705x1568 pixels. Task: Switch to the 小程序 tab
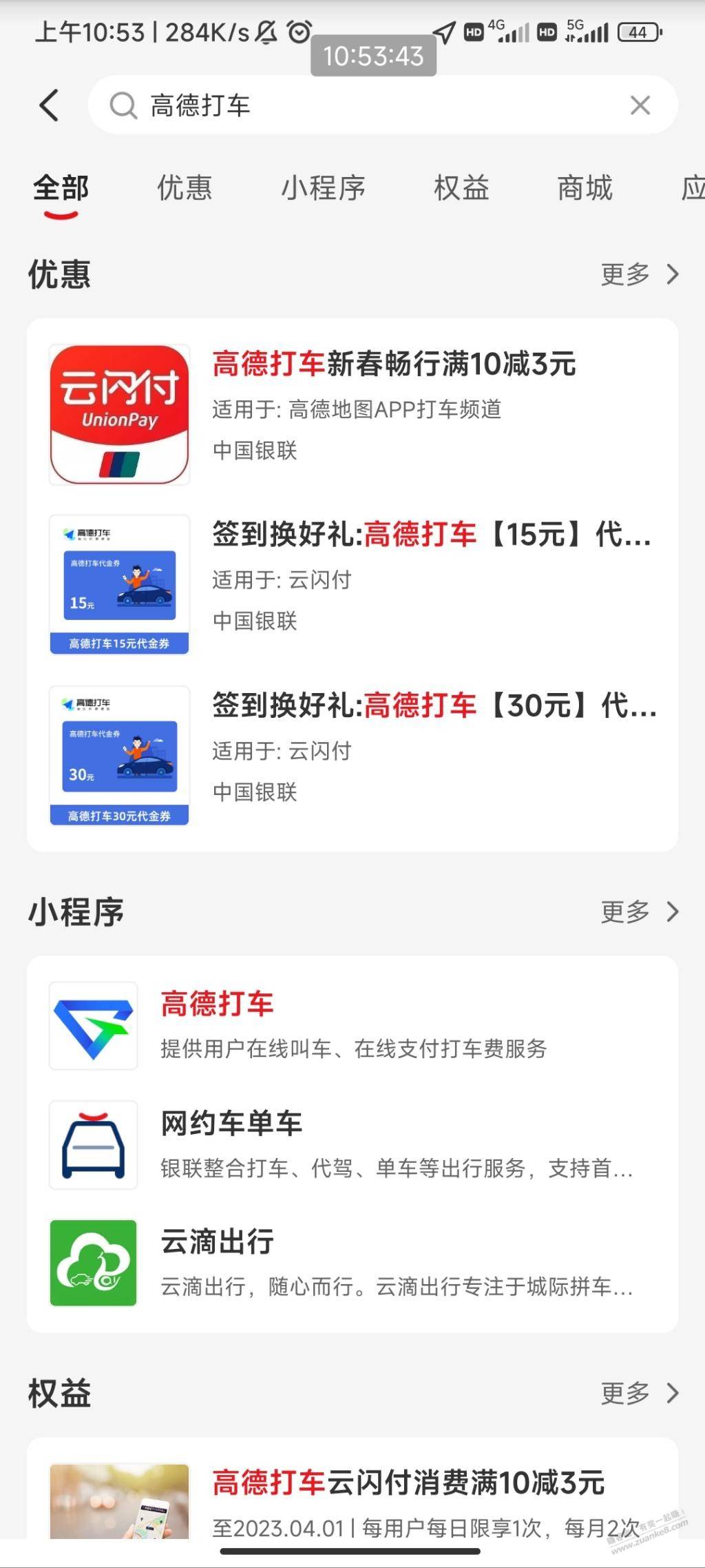point(323,188)
